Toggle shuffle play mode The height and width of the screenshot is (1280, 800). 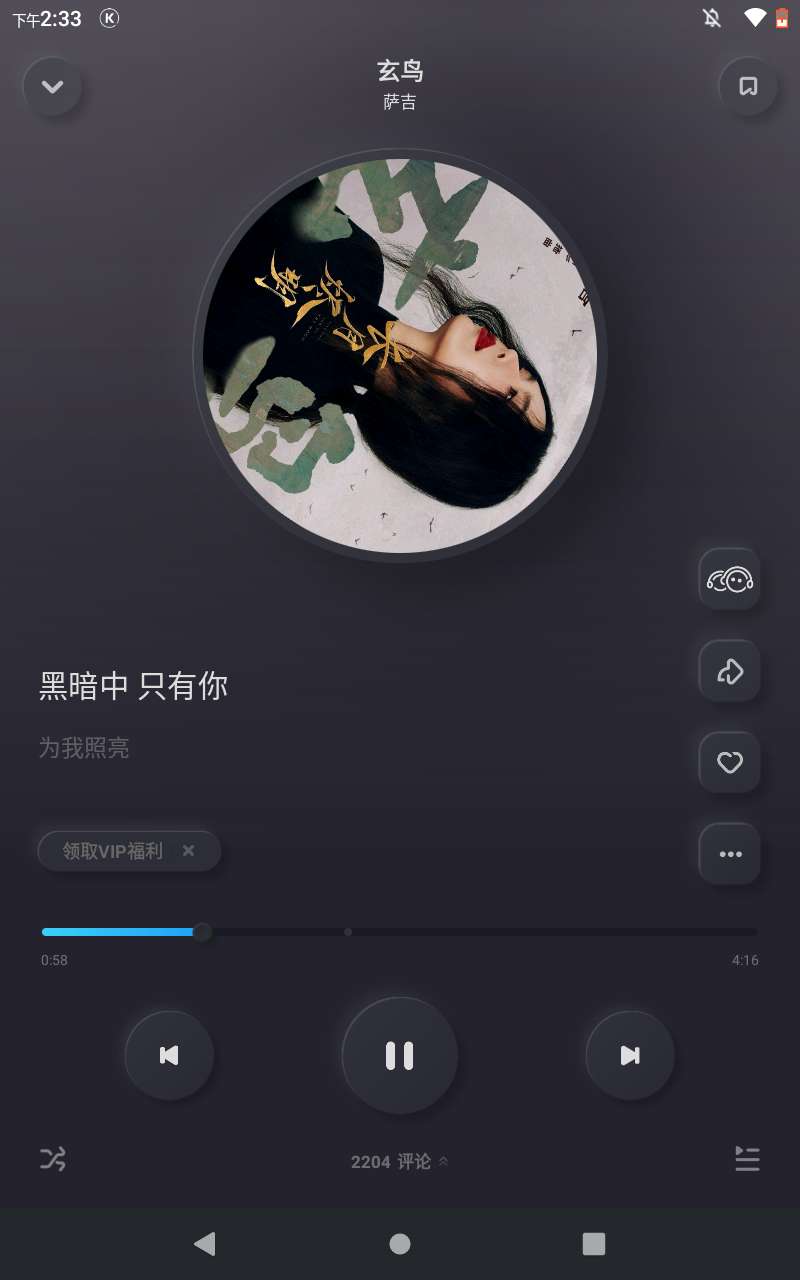pos(53,1160)
